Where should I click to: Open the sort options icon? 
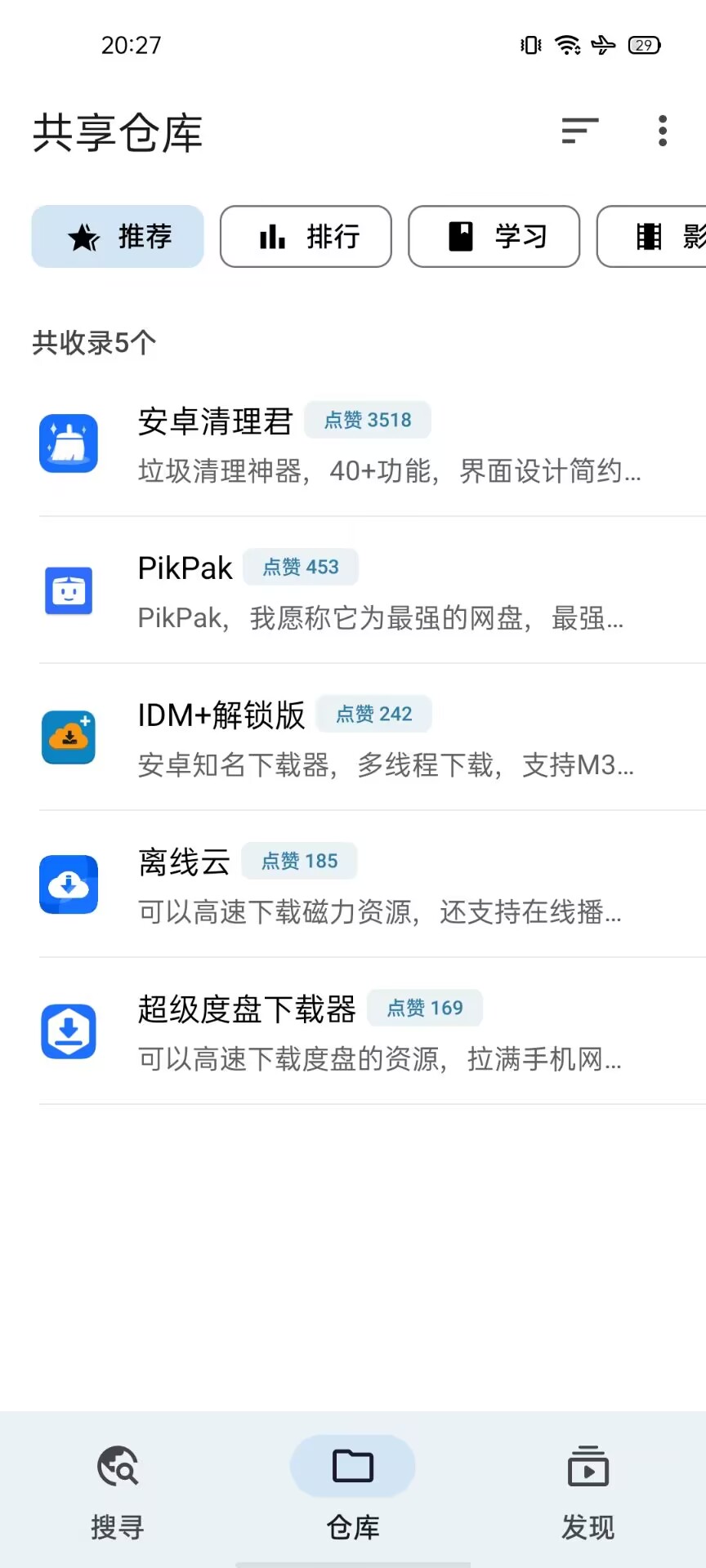coord(580,131)
